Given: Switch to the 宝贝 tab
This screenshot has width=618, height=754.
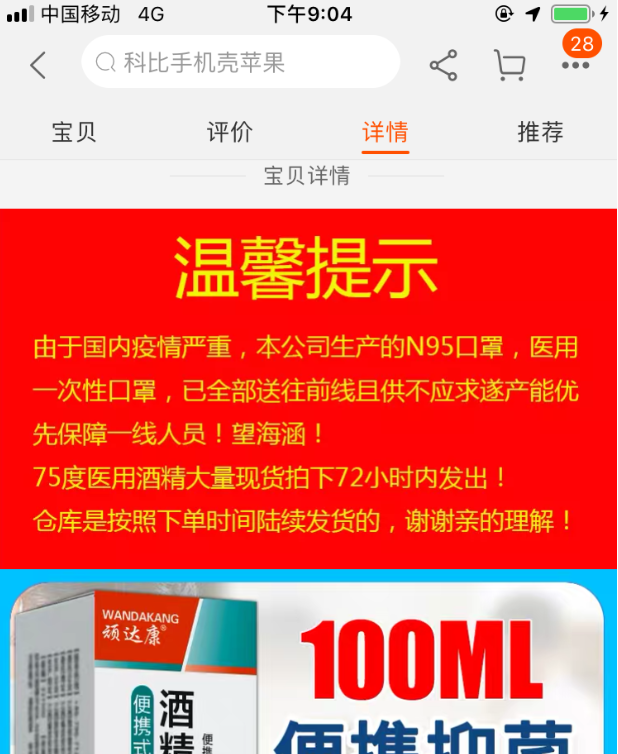Looking at the screenshot, I should point(74,132).
